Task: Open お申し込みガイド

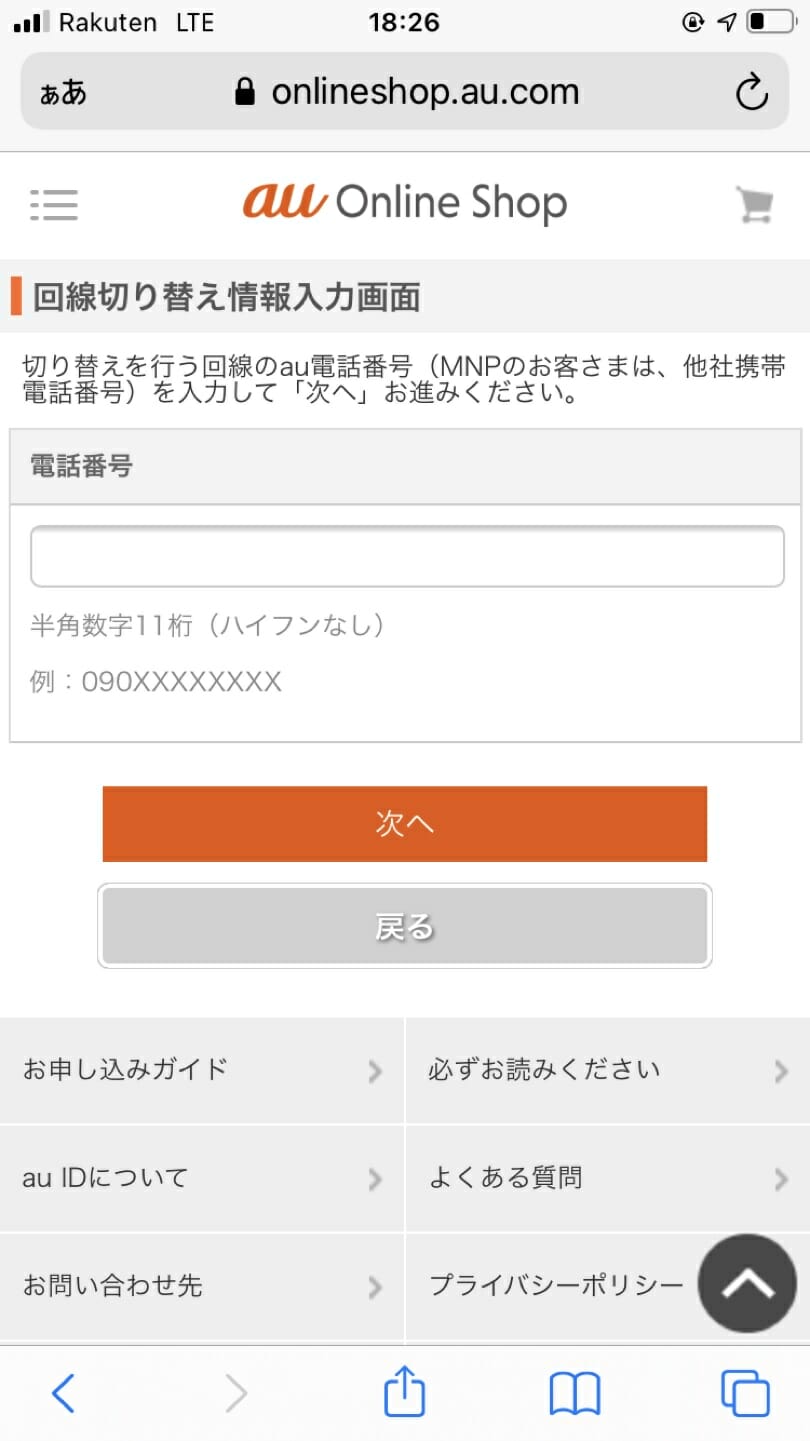Action: pyautogui.click(x=201, y=1070)
